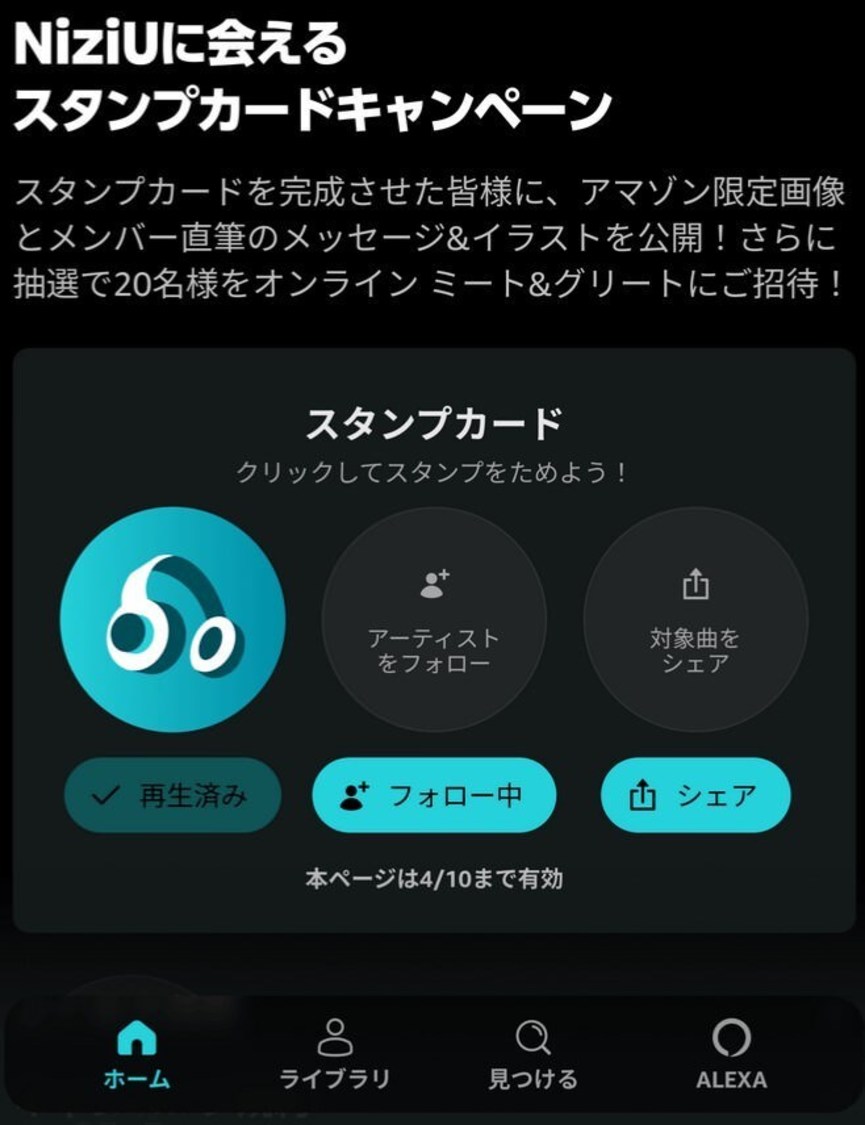Toggle artist follow via フォロー中 button

[433, 795]
